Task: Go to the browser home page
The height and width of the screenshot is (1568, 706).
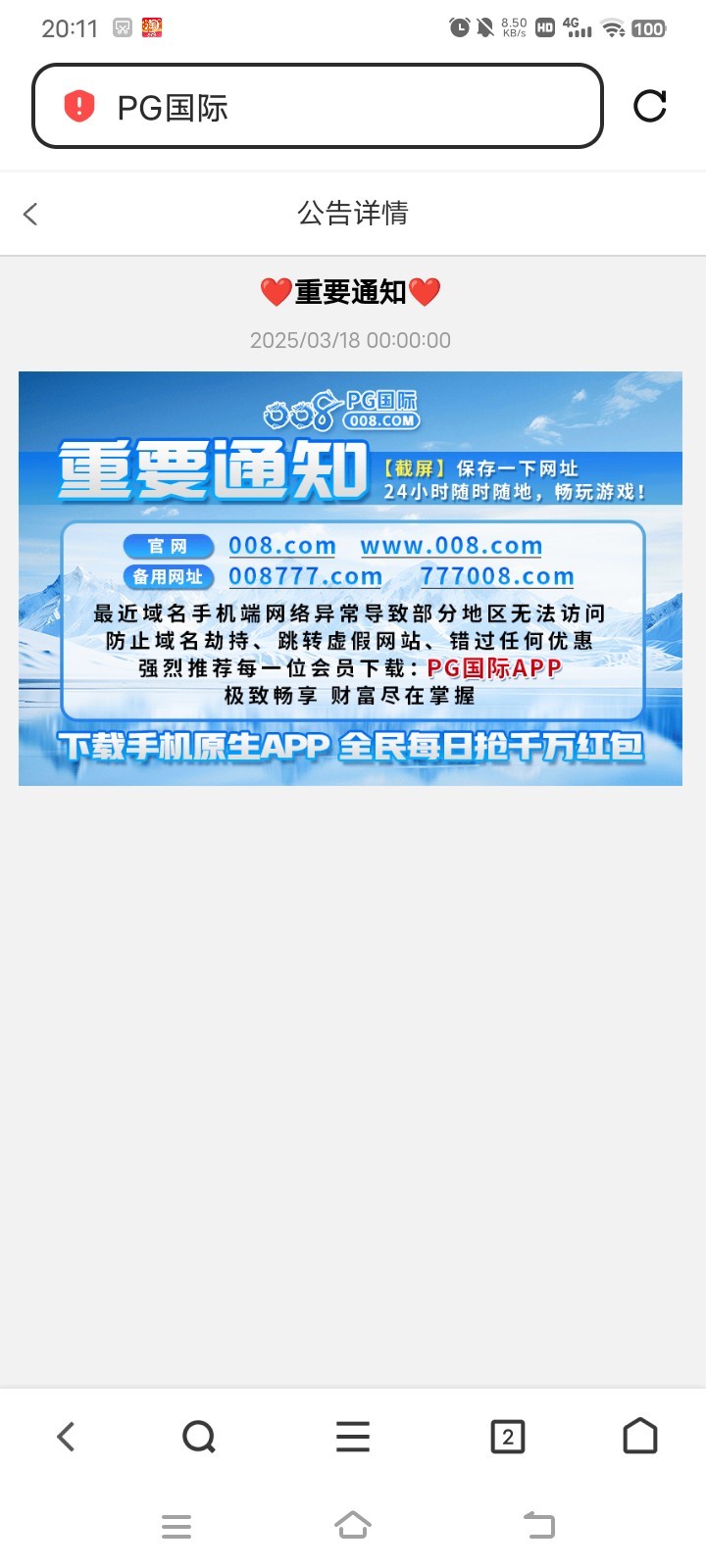Action: (x=640, y=1437)
